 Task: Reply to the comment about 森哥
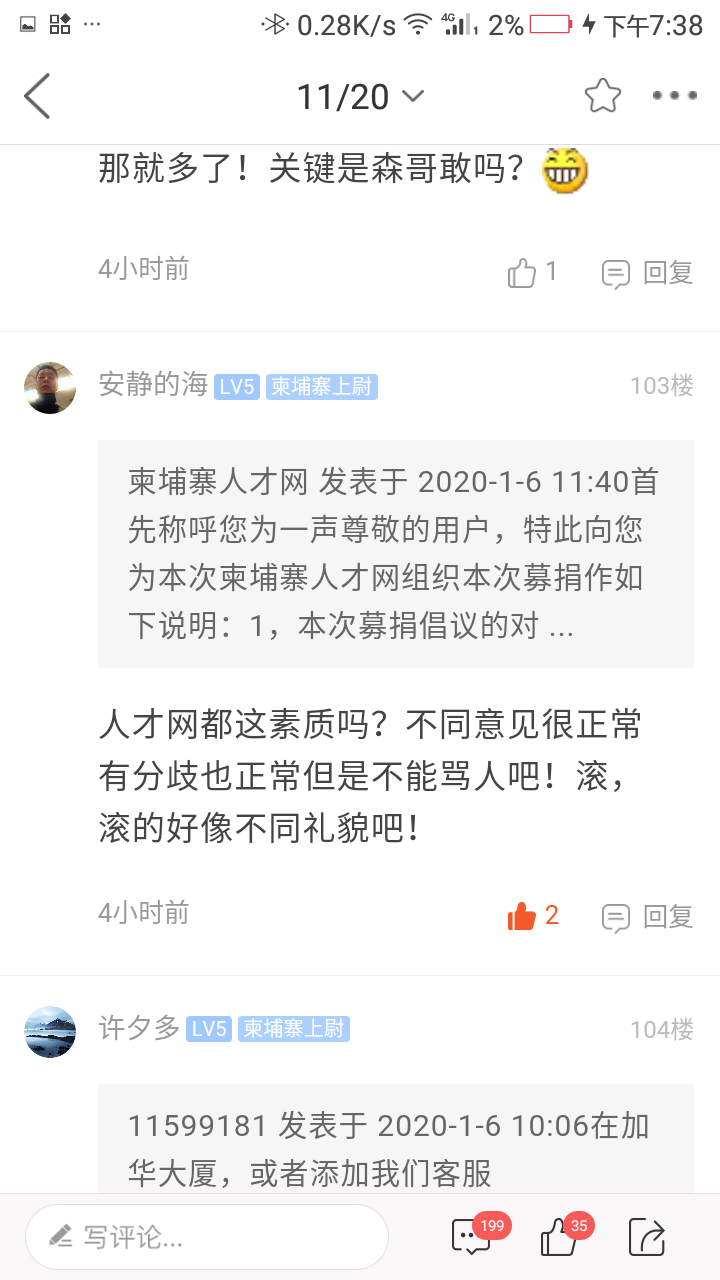[647, 272]
